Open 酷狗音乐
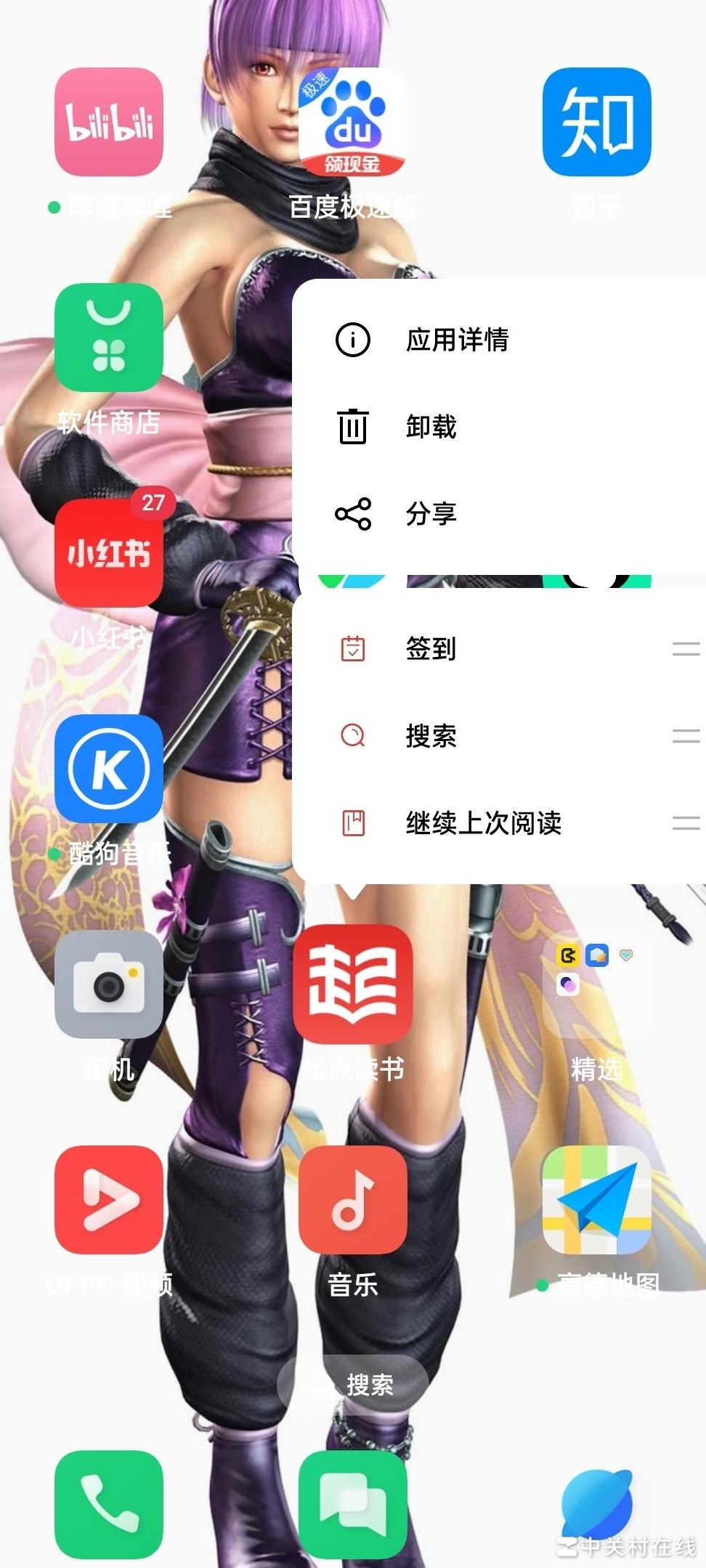The height and width of the screenshot is (1568, 706). pos(109,769)
